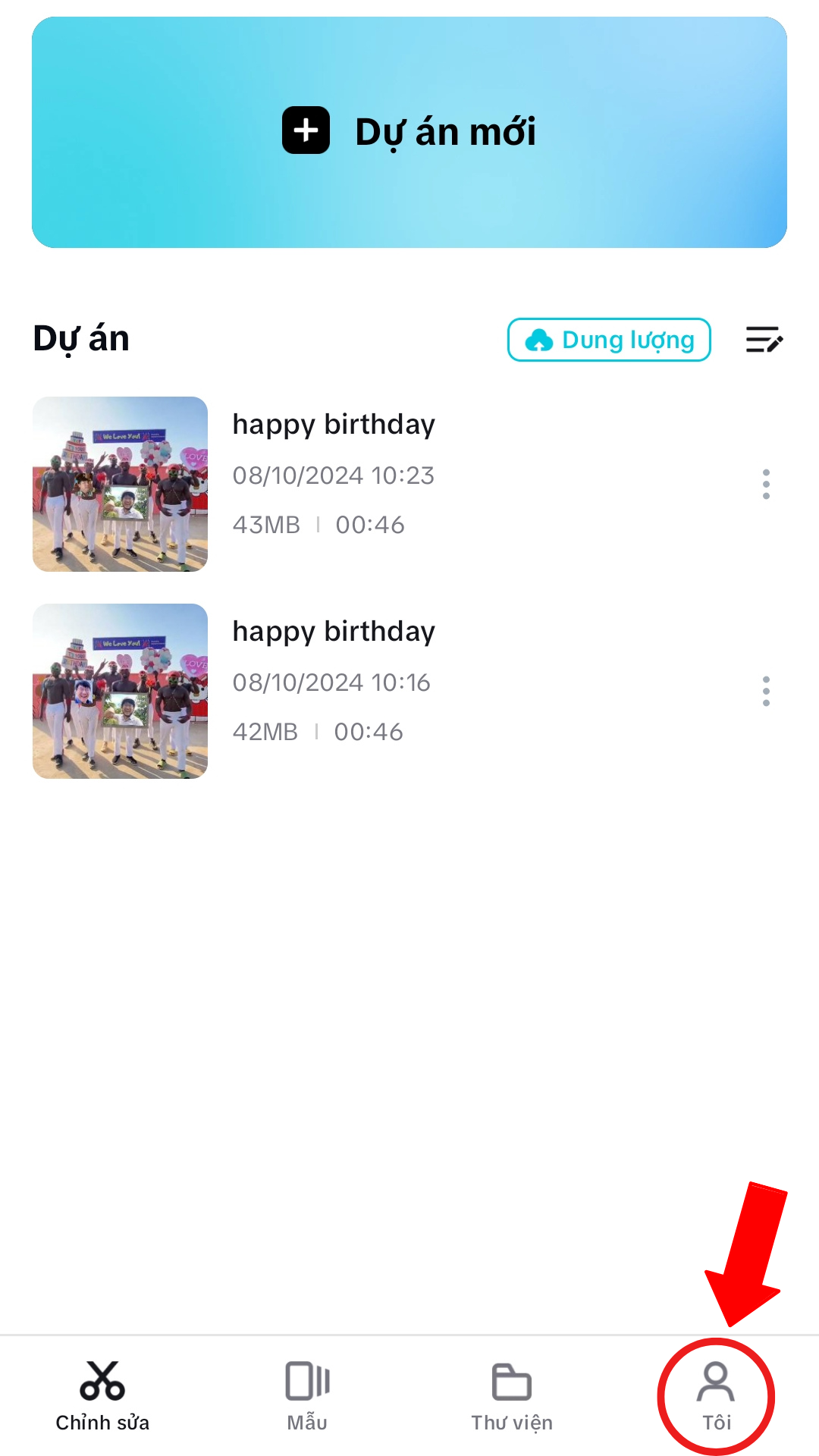
Task: Open the Dung lượng cloud storage button
Action: [609, 340]
